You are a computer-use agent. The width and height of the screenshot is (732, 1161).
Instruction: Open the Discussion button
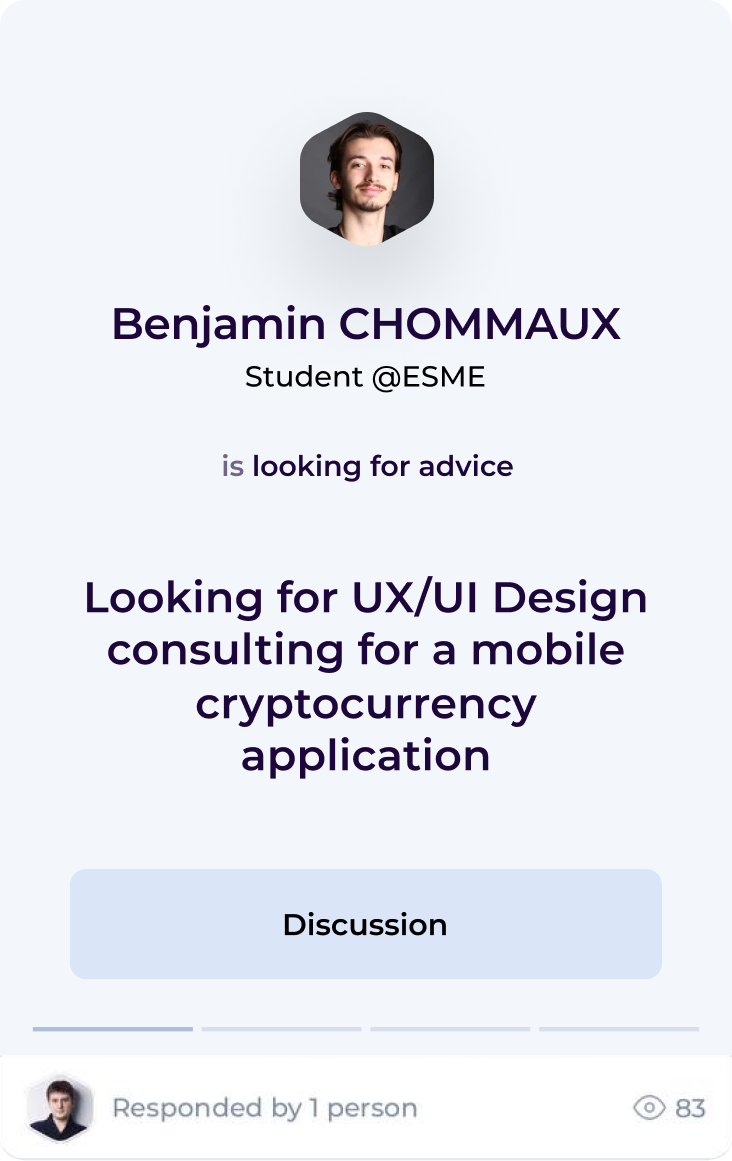[x=365, y=924]
